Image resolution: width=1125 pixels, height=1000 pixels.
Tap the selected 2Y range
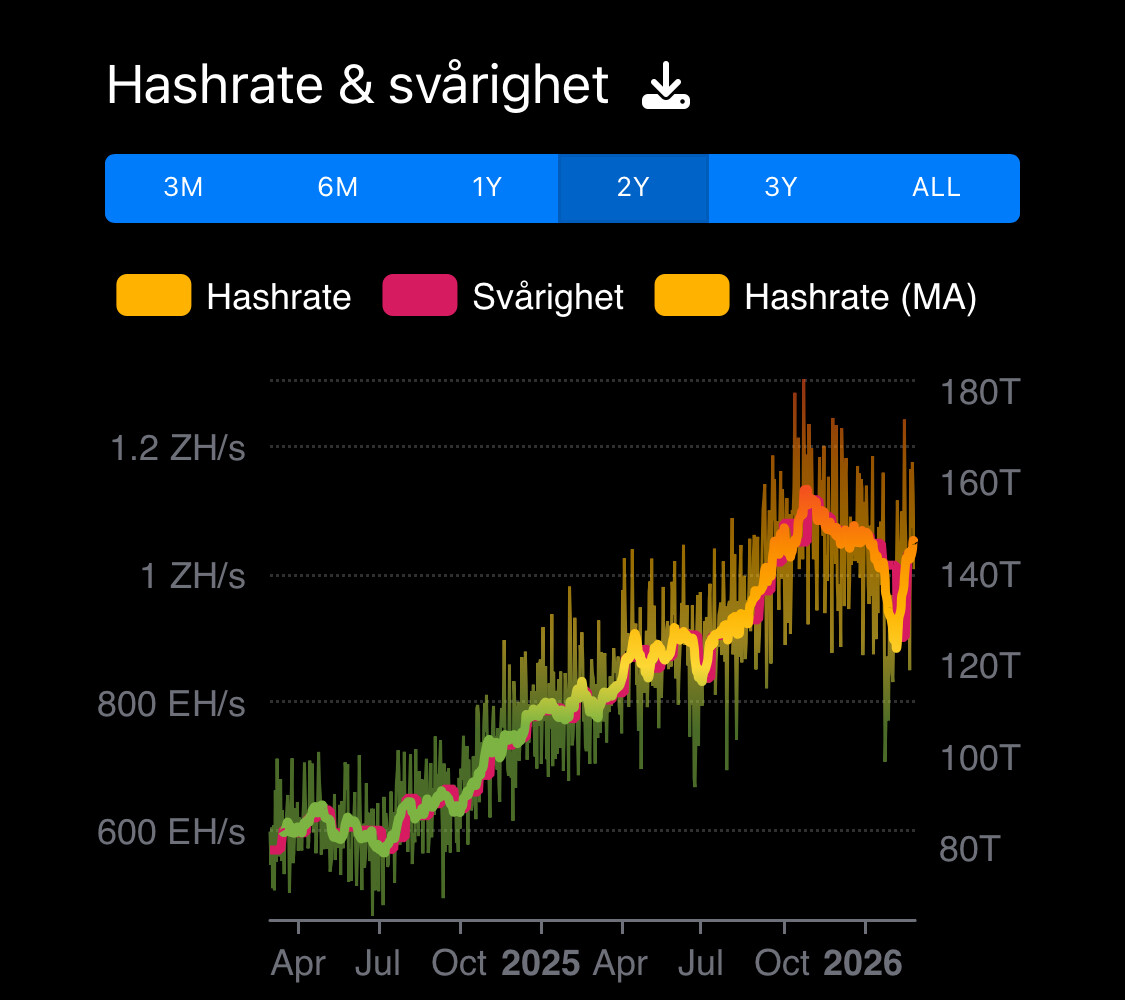pyautogui.click(x=633, y=188)
